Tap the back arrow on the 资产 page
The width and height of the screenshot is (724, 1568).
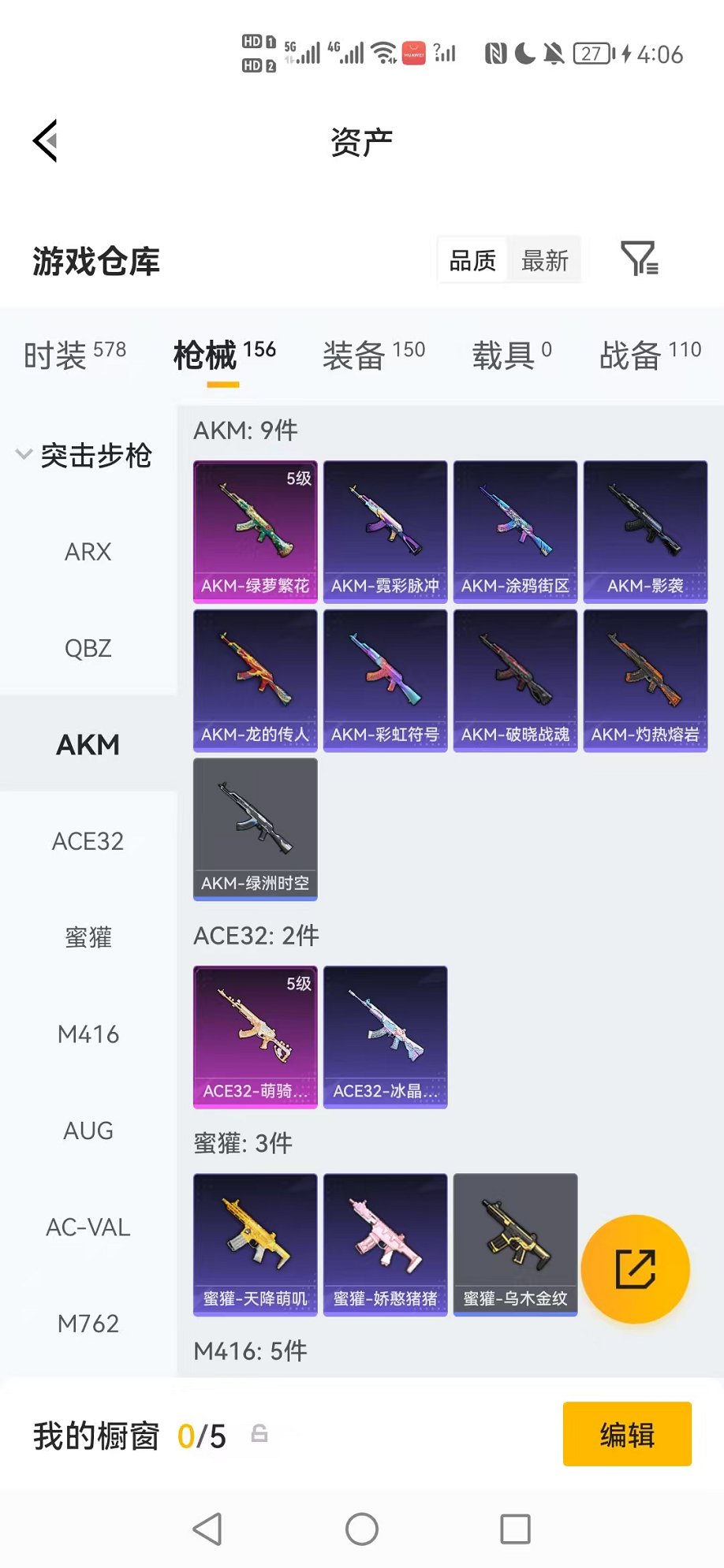coord(43,139)
